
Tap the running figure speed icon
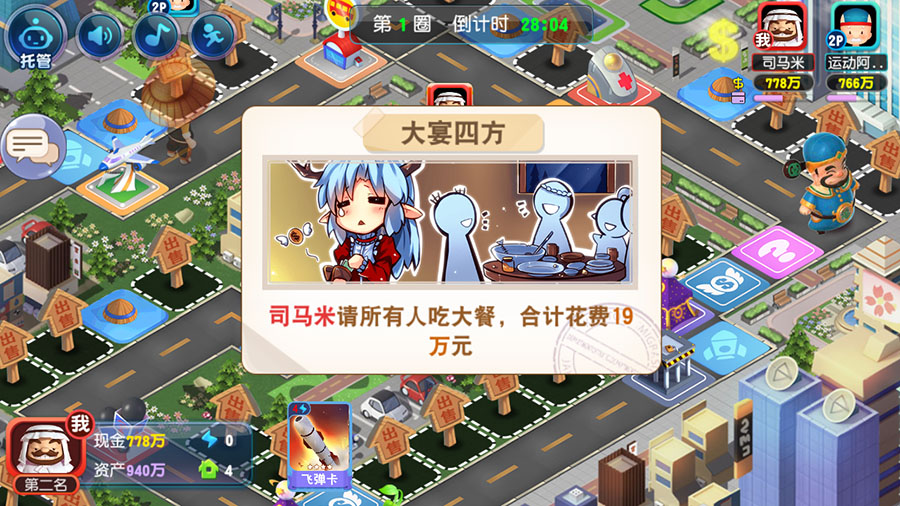pos(212,35)
